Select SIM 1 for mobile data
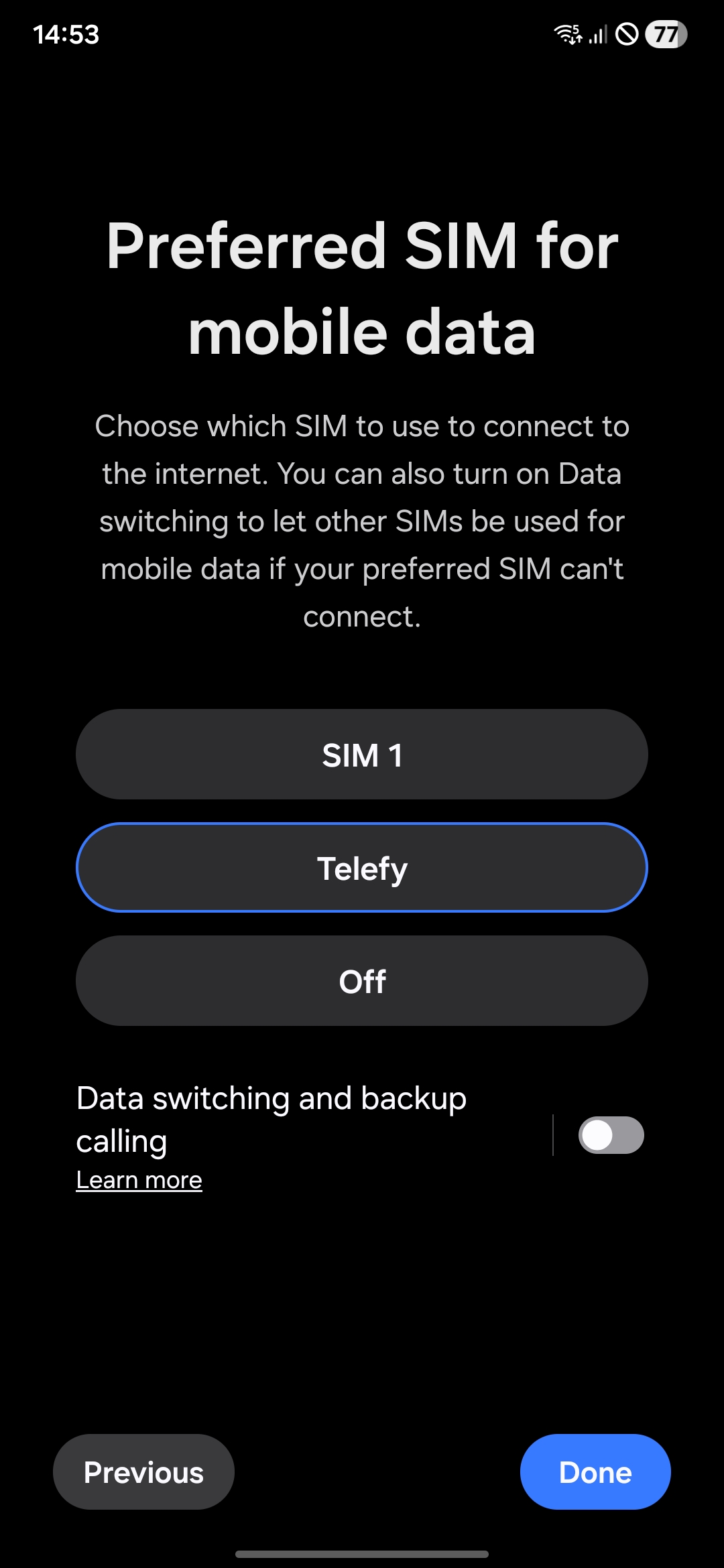This screenshot has width=724, height=1568. pyautogui.click(x=362, y=755)
